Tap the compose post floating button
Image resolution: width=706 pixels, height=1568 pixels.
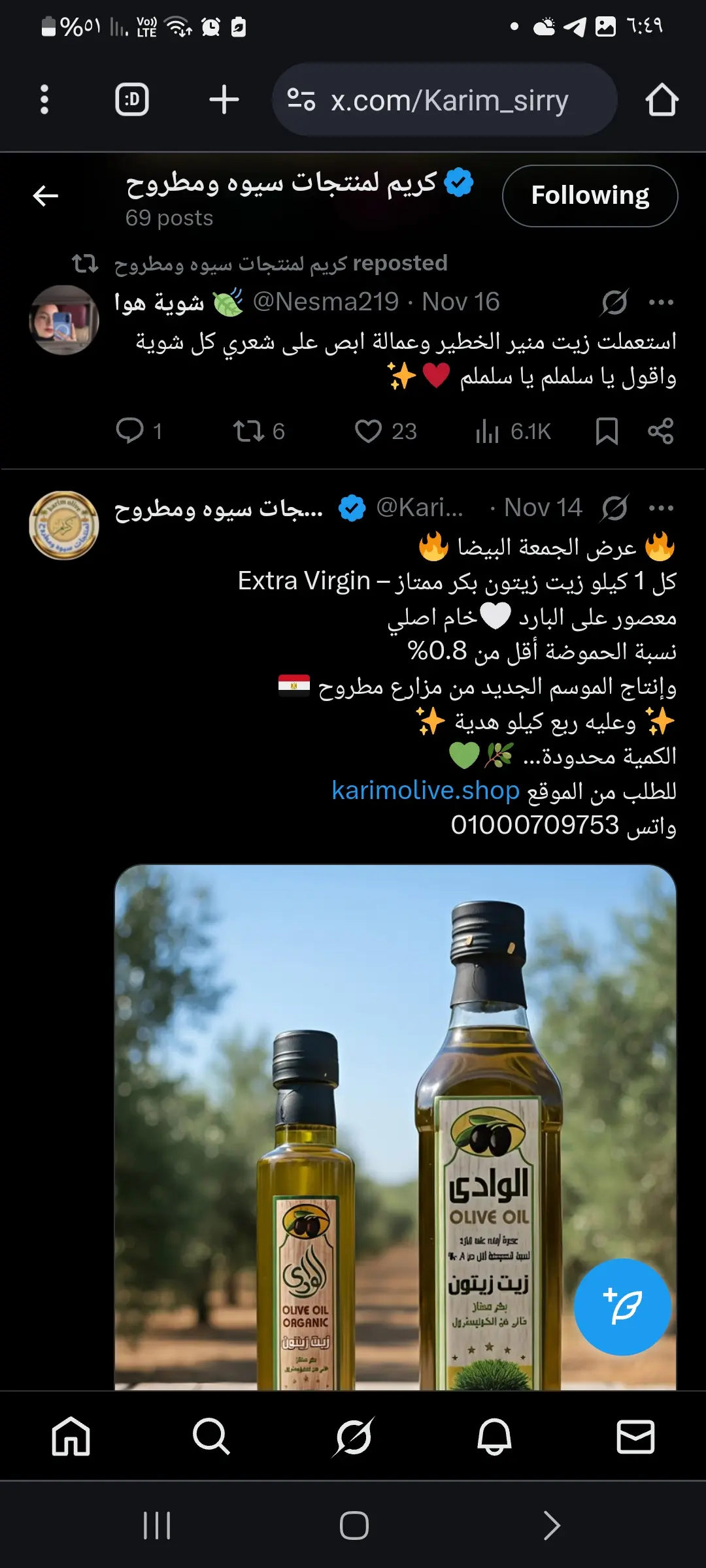(x=623, y=1305)
